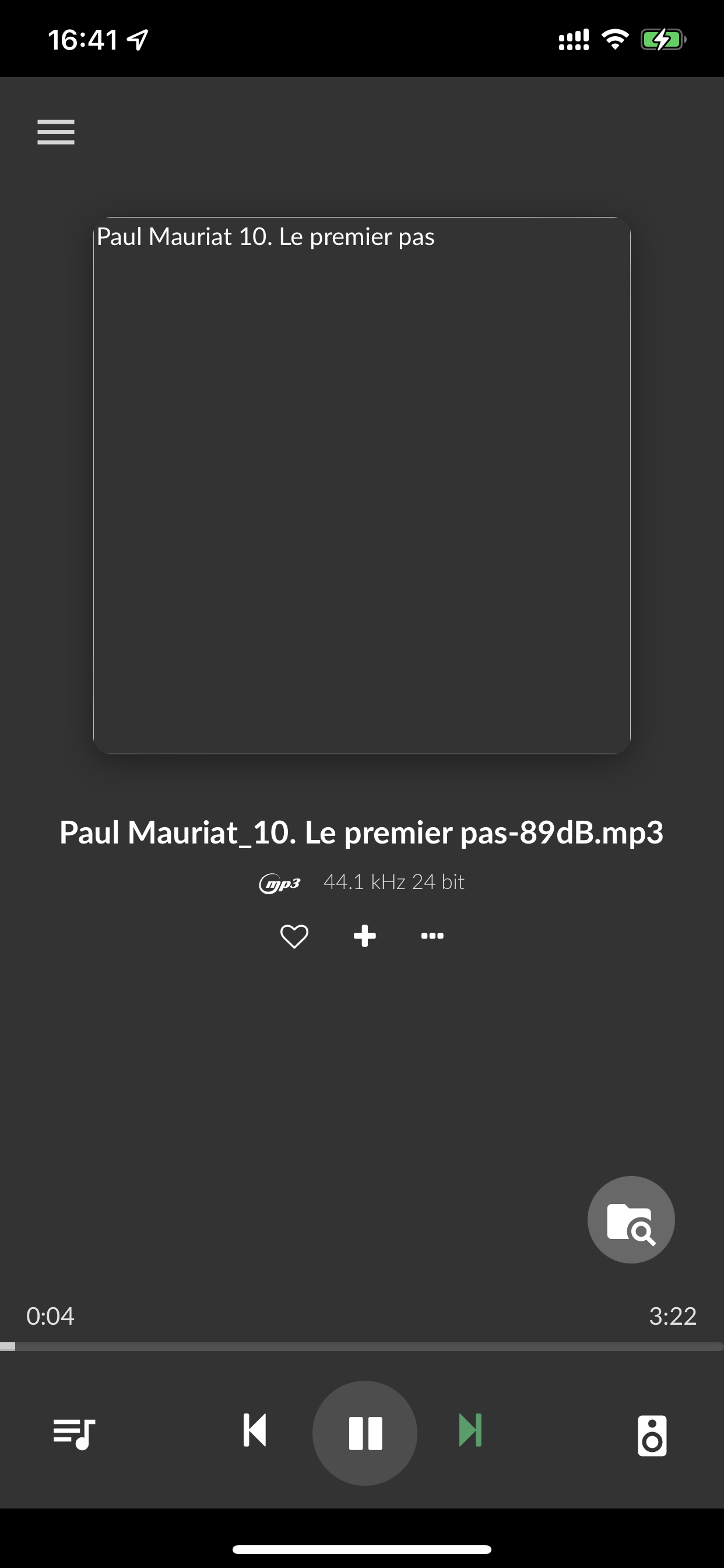This screenshot has width=724, height=1568.
Task: Pause the playing track
Action: pyautogui.click(x=364, y=1433)
